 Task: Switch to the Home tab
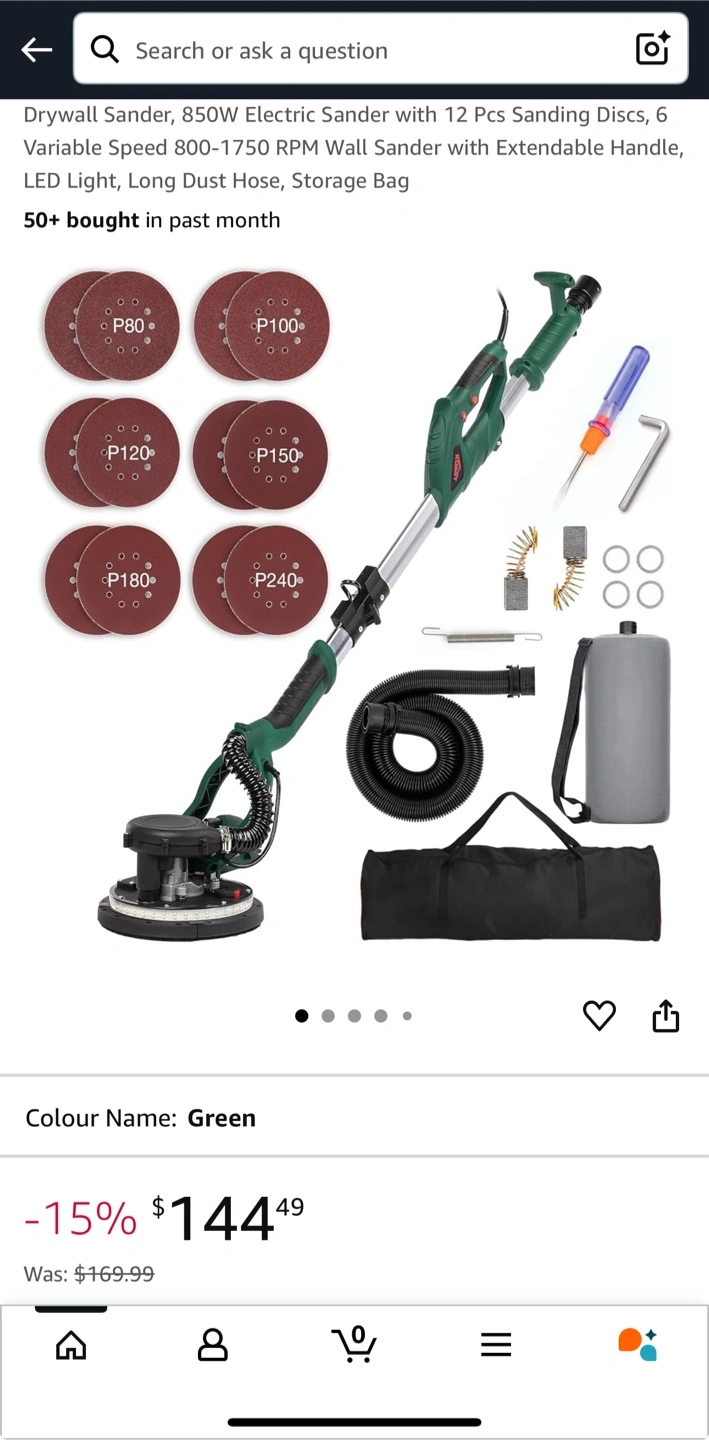(x=71, y=1345)
